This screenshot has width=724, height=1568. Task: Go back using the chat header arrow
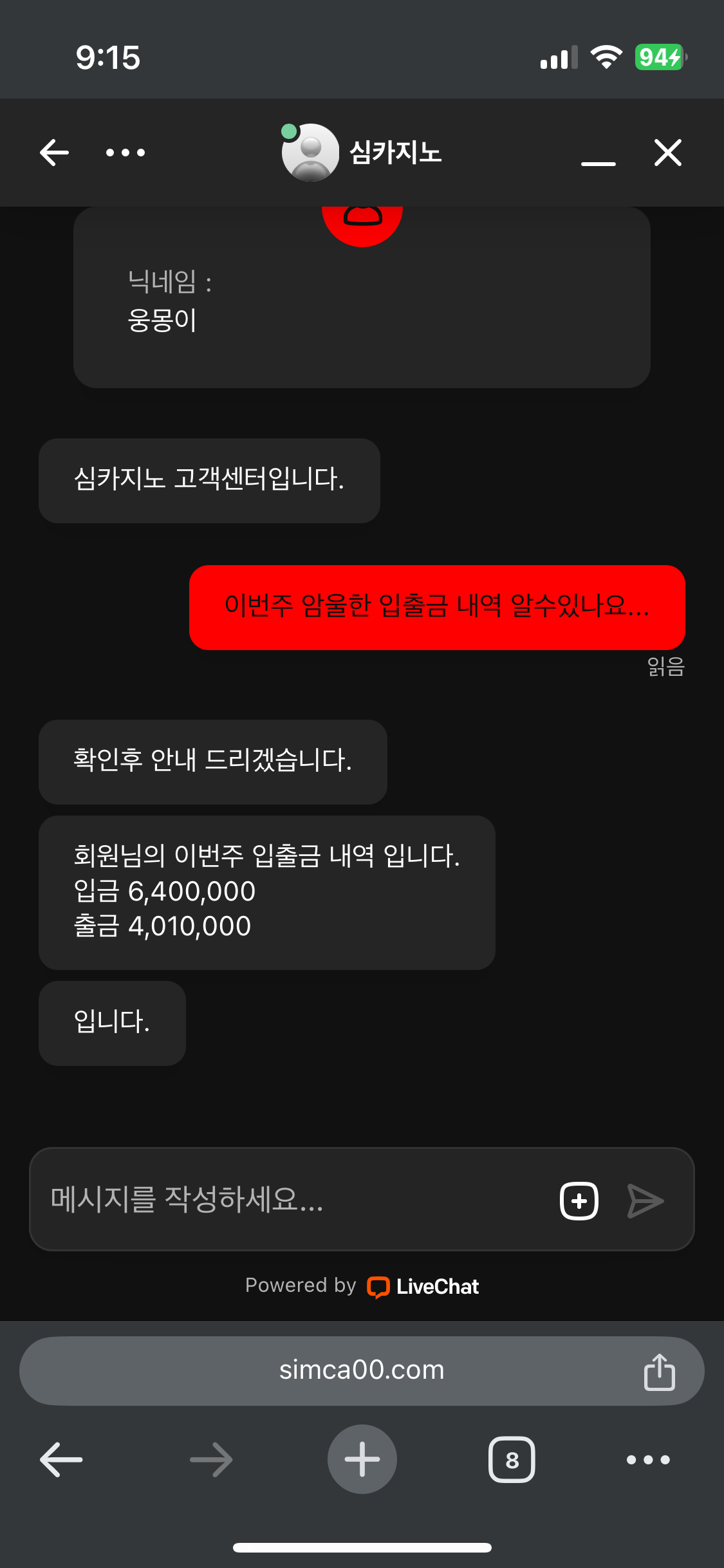(55, 153)
